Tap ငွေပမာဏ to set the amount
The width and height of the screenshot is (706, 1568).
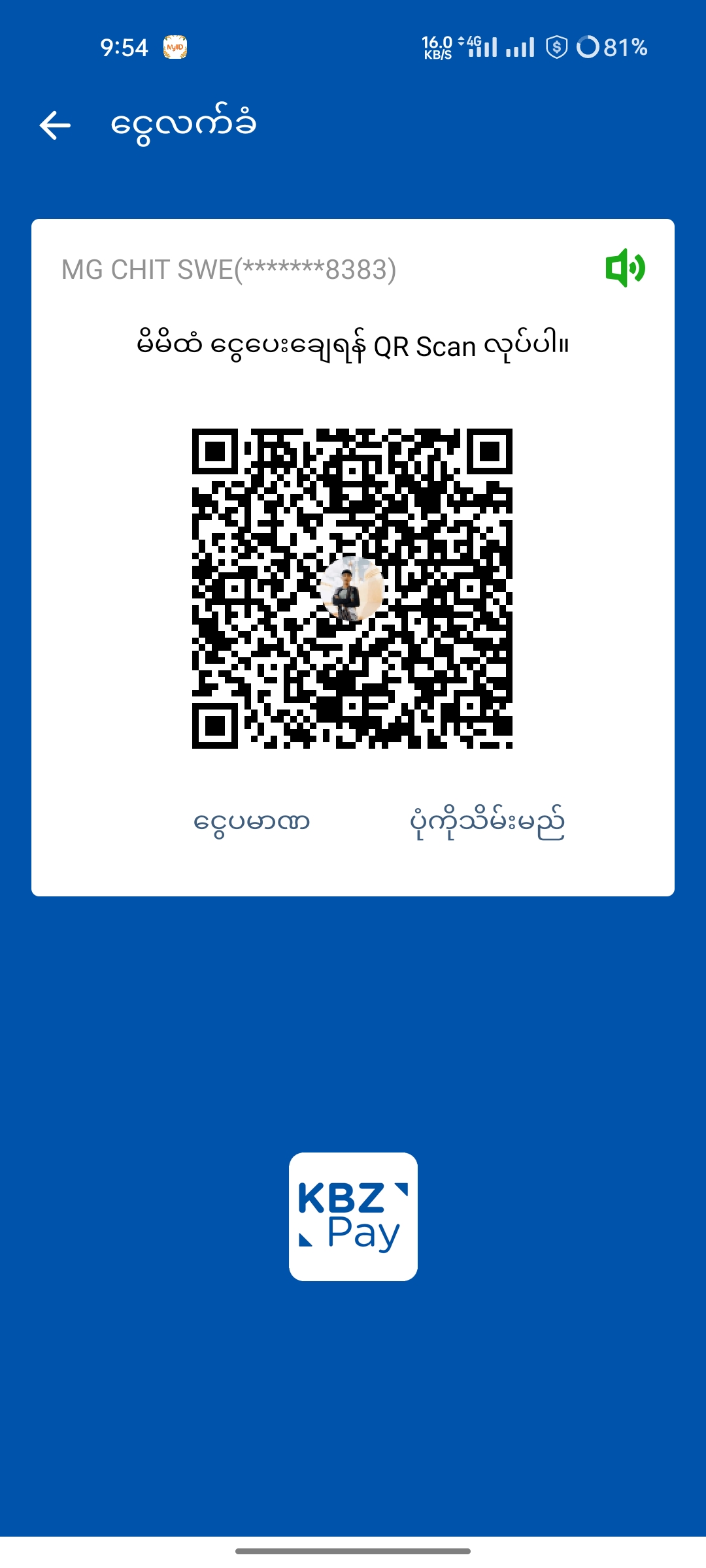coord(252,822)
